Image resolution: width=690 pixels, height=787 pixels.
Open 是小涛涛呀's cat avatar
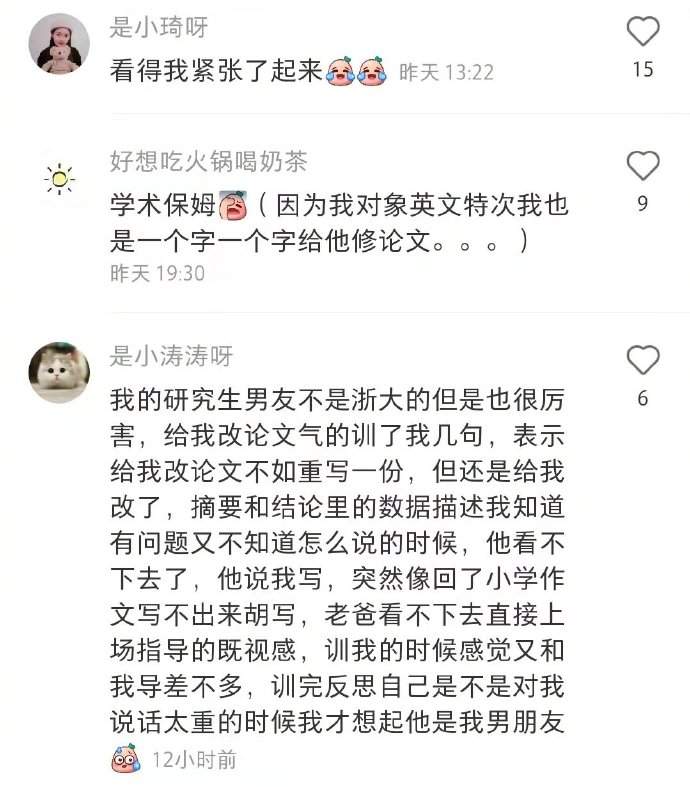59,373
